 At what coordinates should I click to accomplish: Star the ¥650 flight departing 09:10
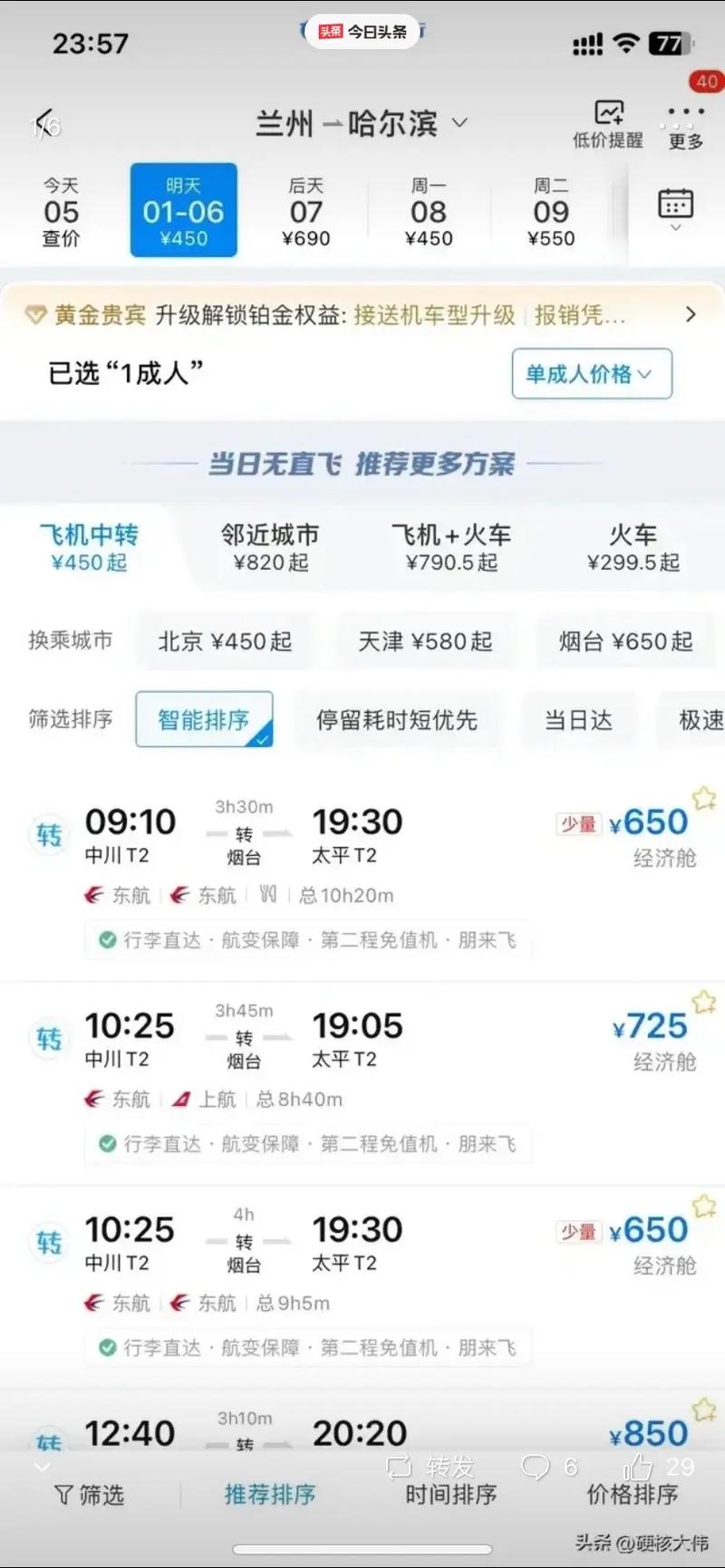pos(702,797)
